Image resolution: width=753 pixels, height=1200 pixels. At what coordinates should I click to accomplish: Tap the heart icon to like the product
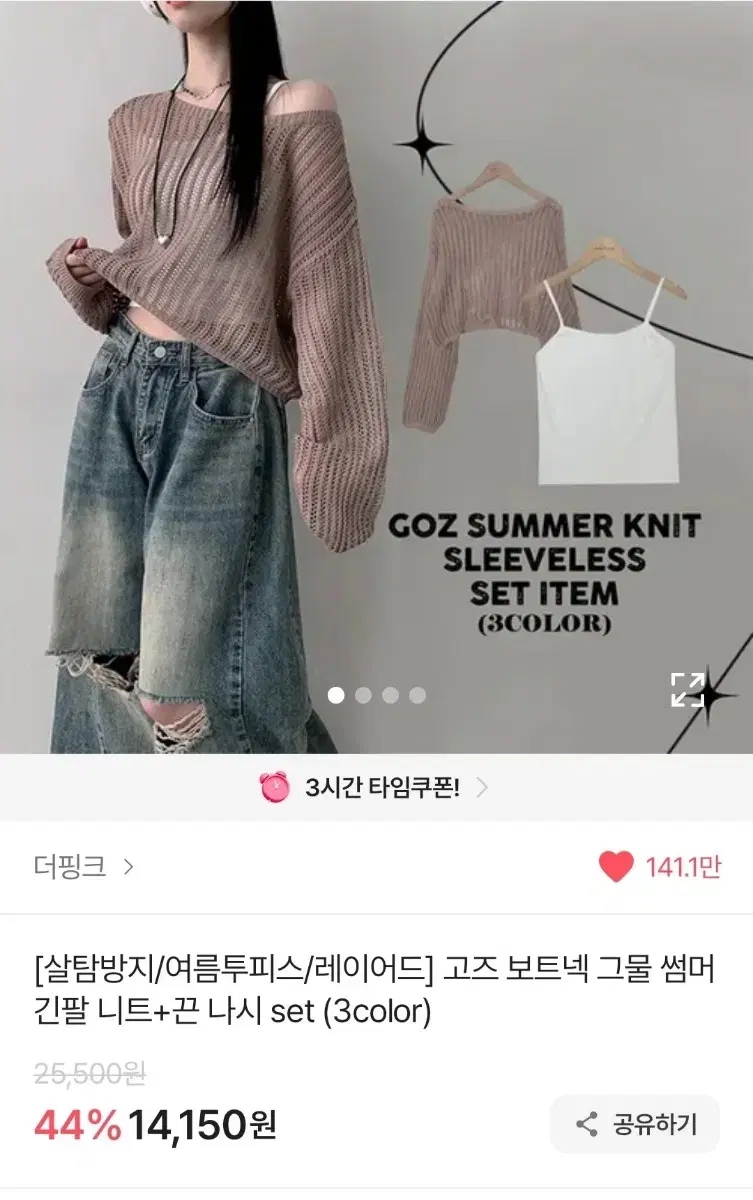pos(616,866)
